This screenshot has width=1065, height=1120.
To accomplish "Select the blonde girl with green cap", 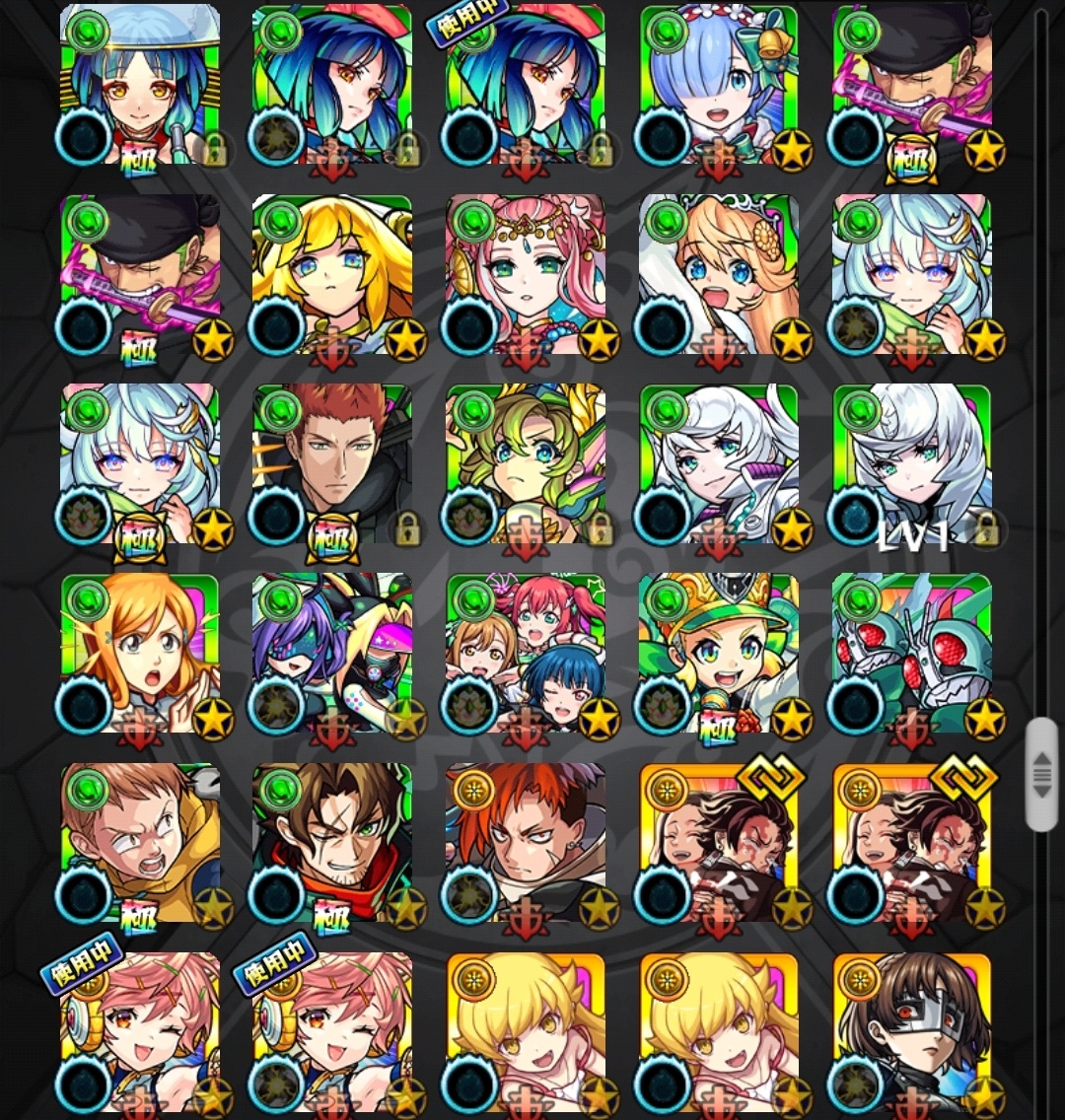I will pos(718,653).
